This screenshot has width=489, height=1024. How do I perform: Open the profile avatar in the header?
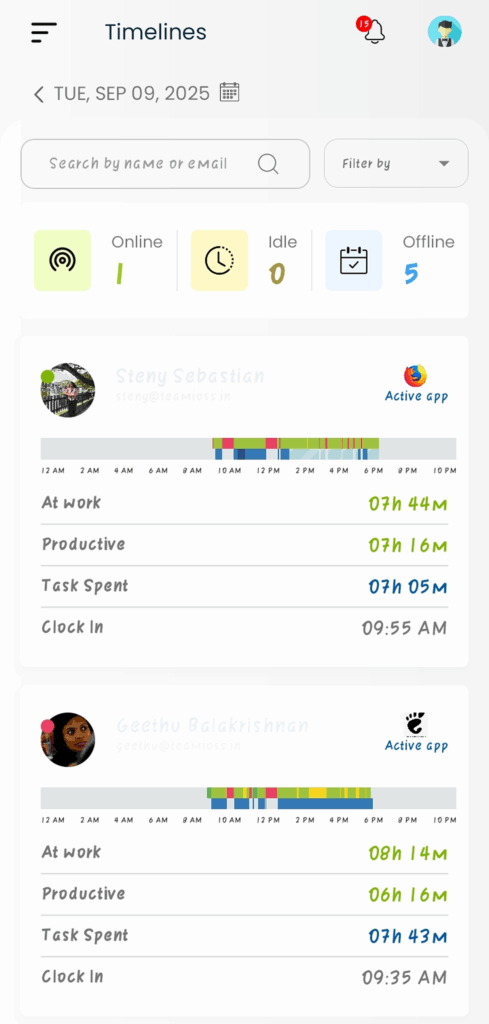(x=445, y=31)
